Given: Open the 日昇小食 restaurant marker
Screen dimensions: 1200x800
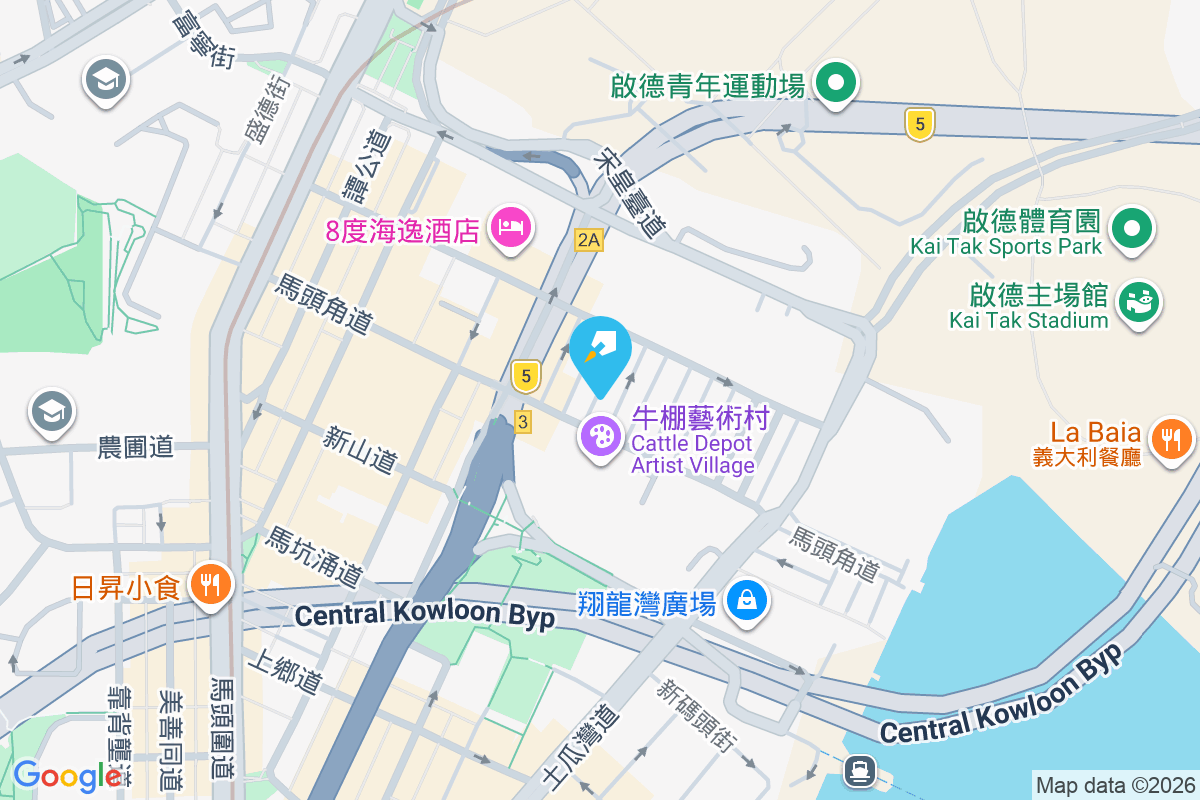Looking at the screenshot, I should [209, 584].
